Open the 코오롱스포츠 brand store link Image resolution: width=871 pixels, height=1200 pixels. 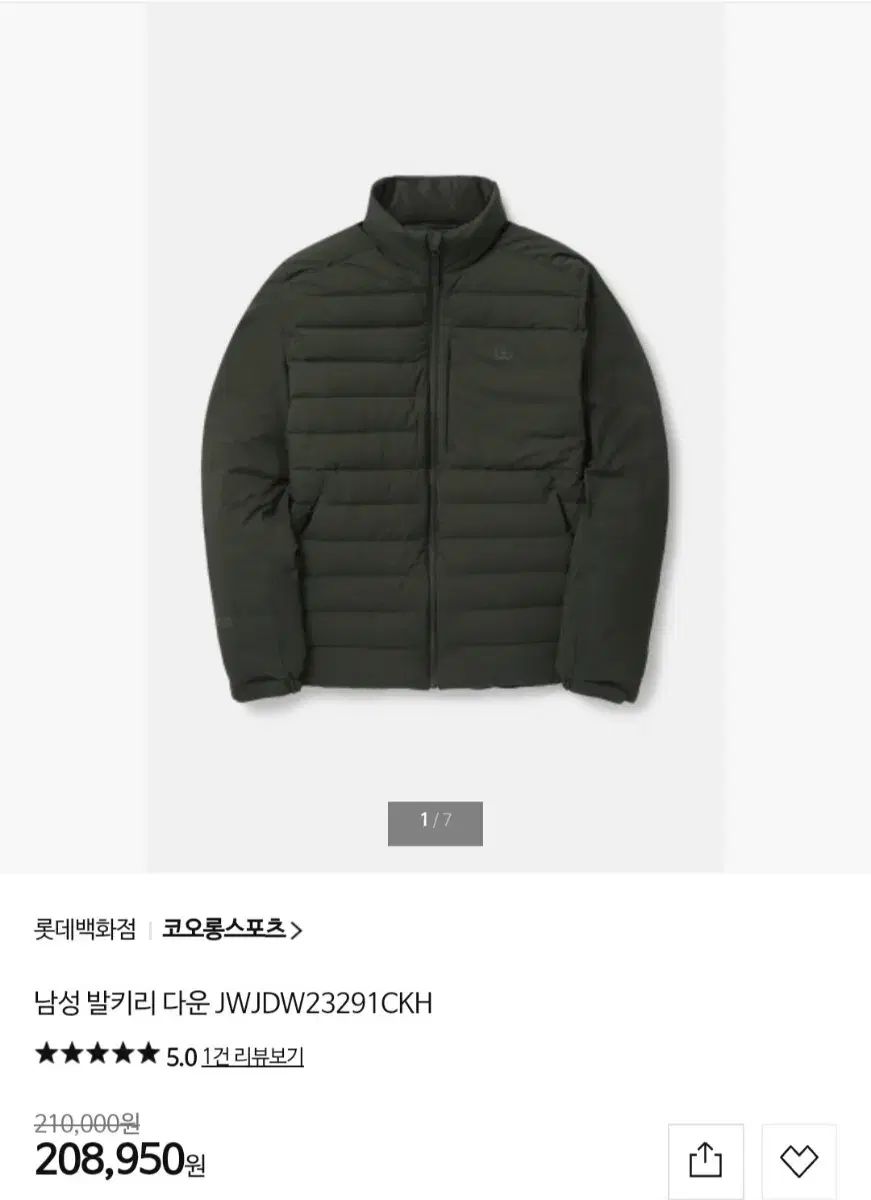(231, 929)
